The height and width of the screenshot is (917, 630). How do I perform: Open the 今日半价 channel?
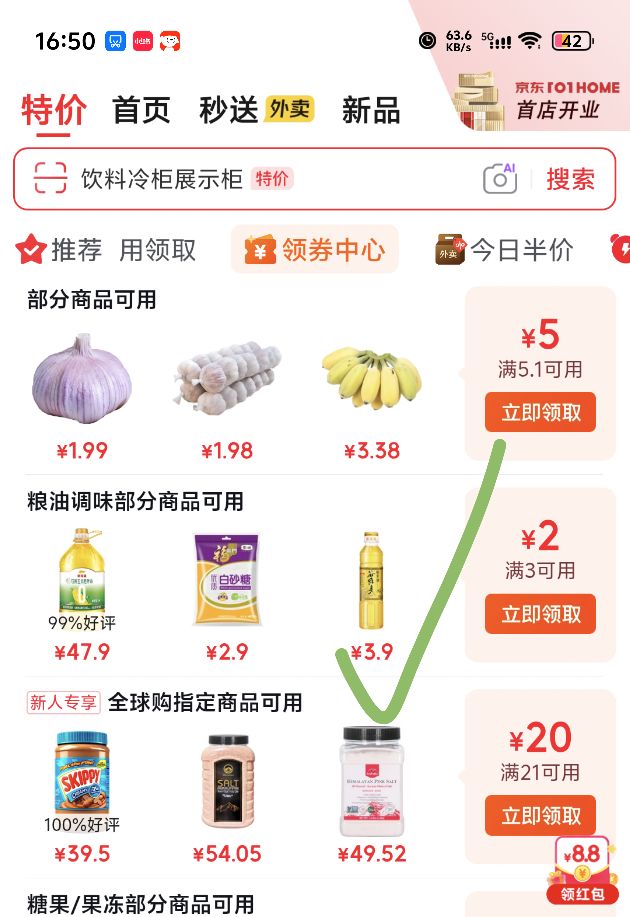[504, 250]
